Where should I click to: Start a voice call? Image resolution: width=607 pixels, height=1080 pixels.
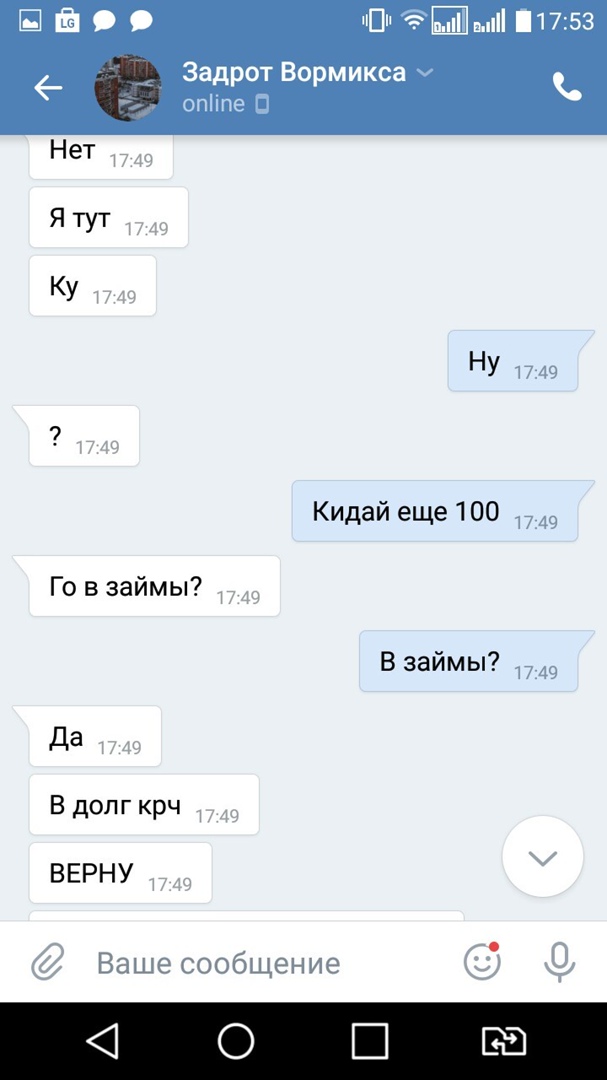coord(567,88)
